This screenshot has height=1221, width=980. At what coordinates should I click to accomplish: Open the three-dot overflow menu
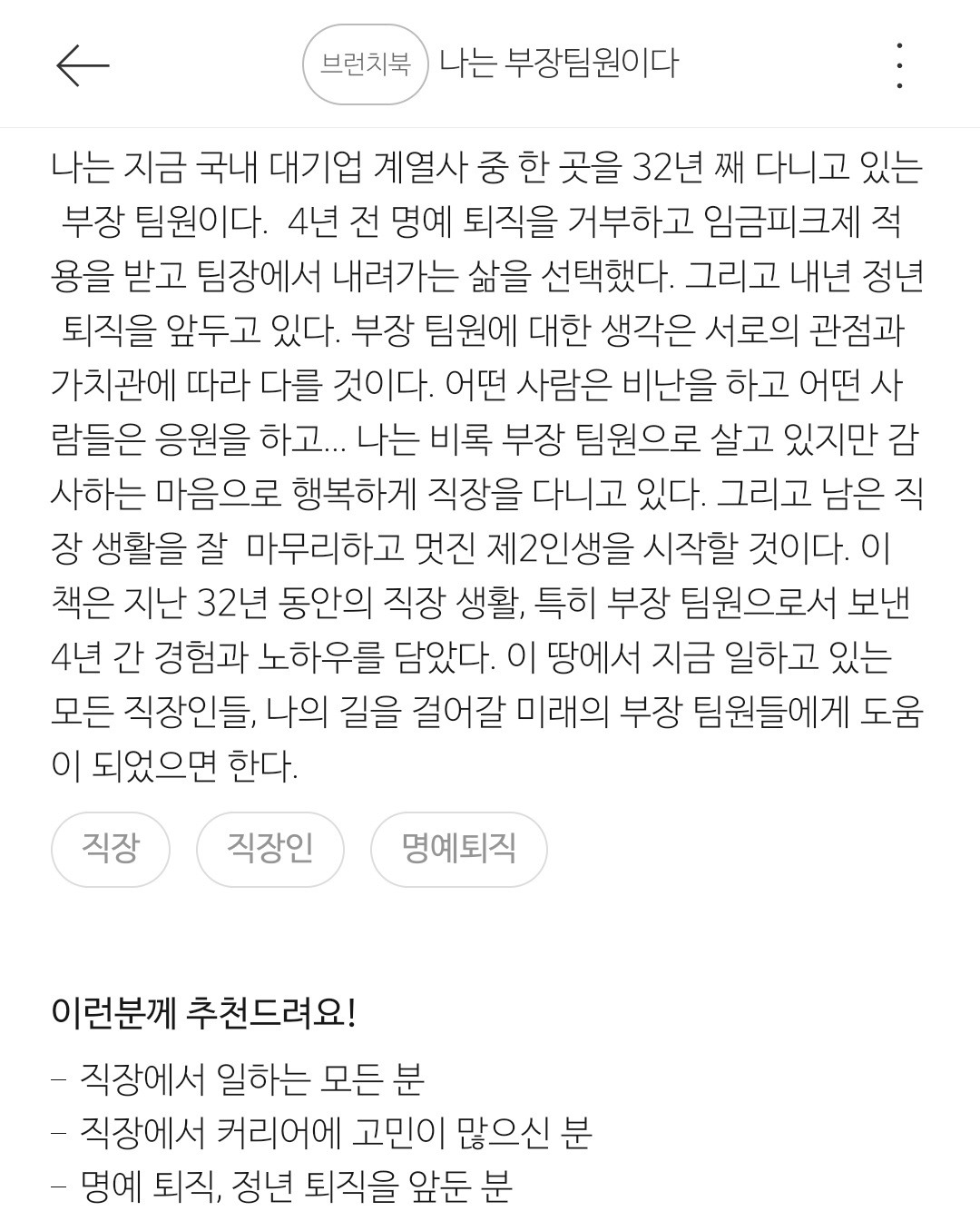tap(898, 65)
